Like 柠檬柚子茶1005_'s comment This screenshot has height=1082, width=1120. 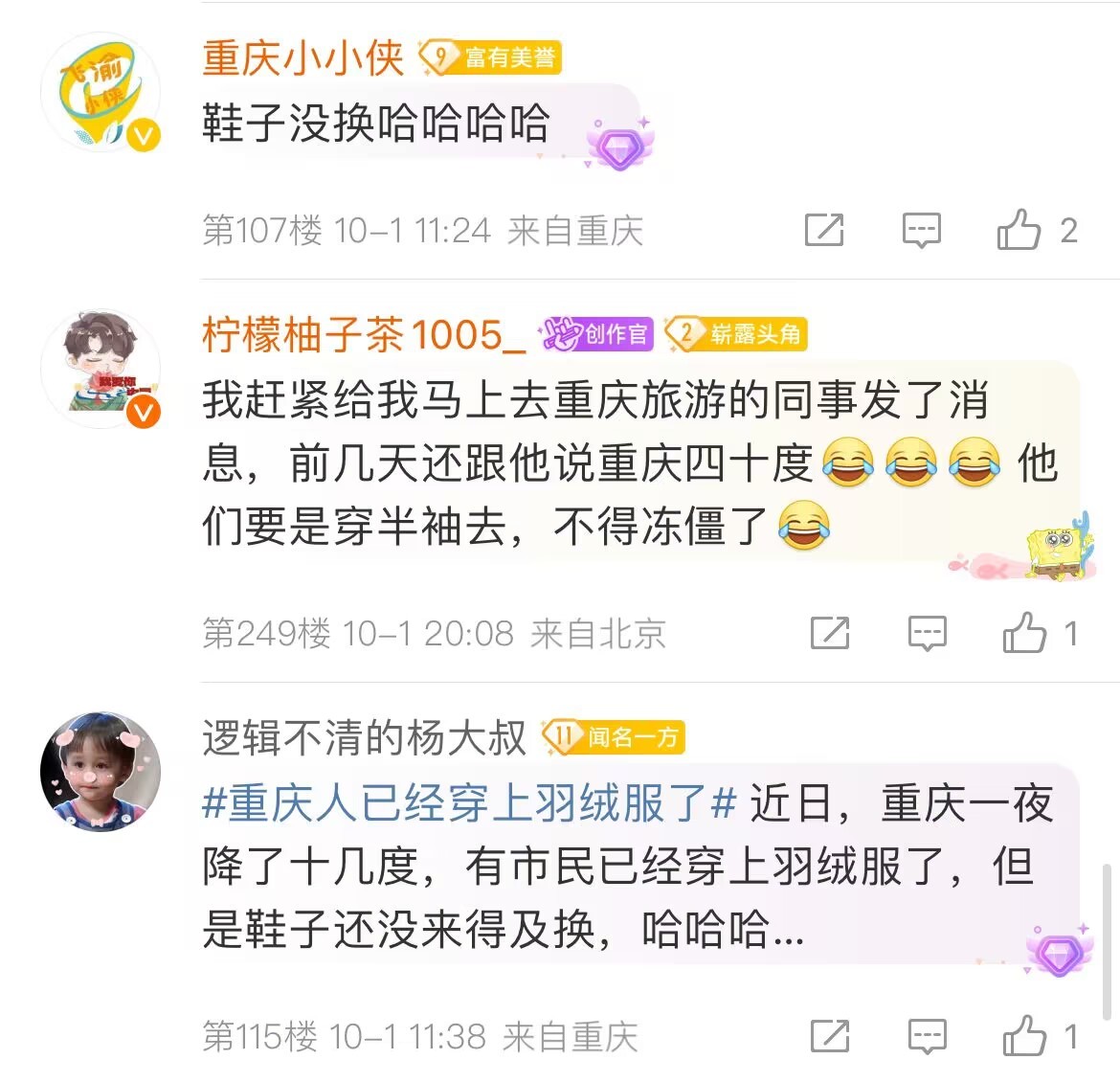point(1024,632)
